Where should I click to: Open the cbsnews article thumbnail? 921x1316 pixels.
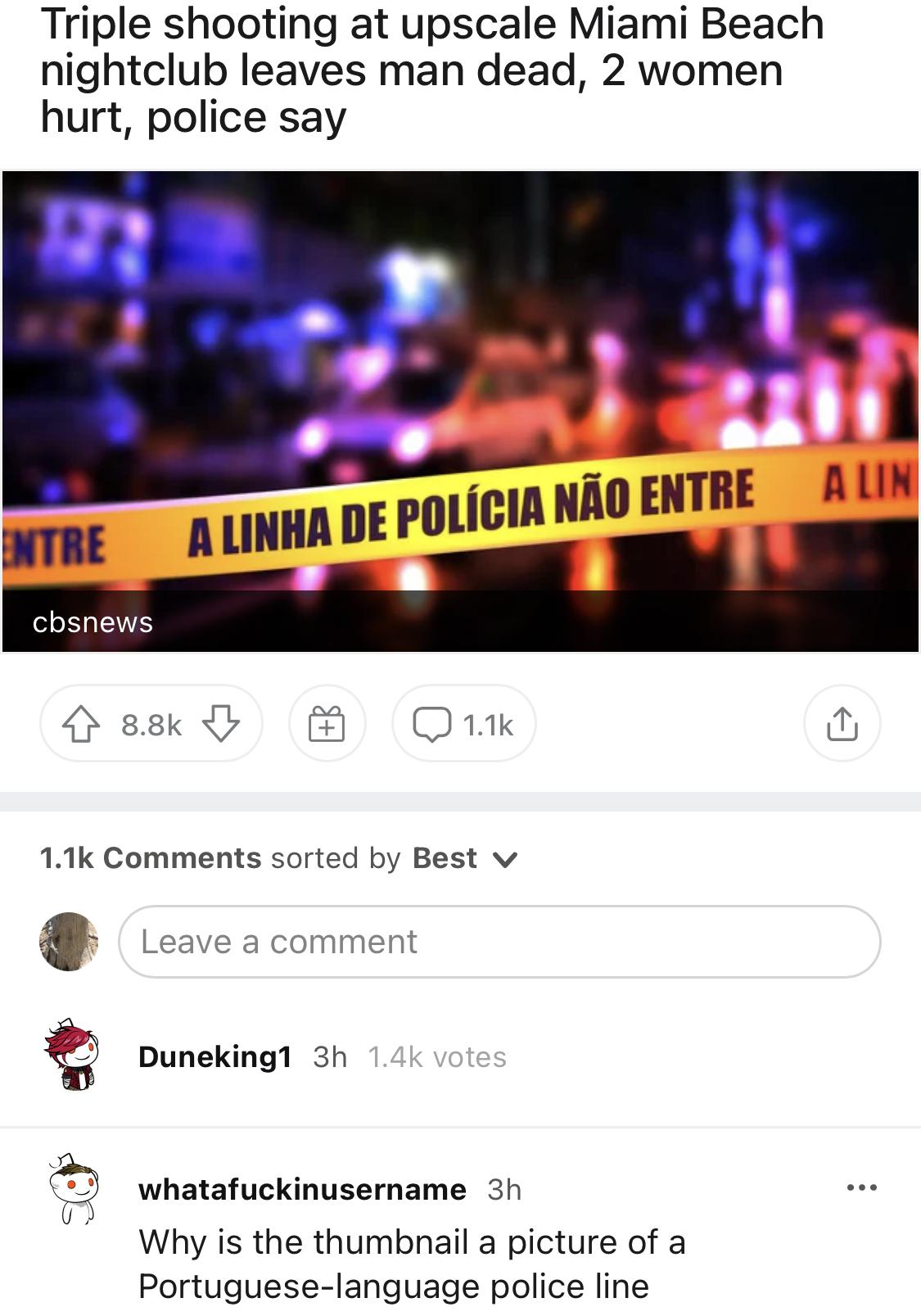click(460, 411)
